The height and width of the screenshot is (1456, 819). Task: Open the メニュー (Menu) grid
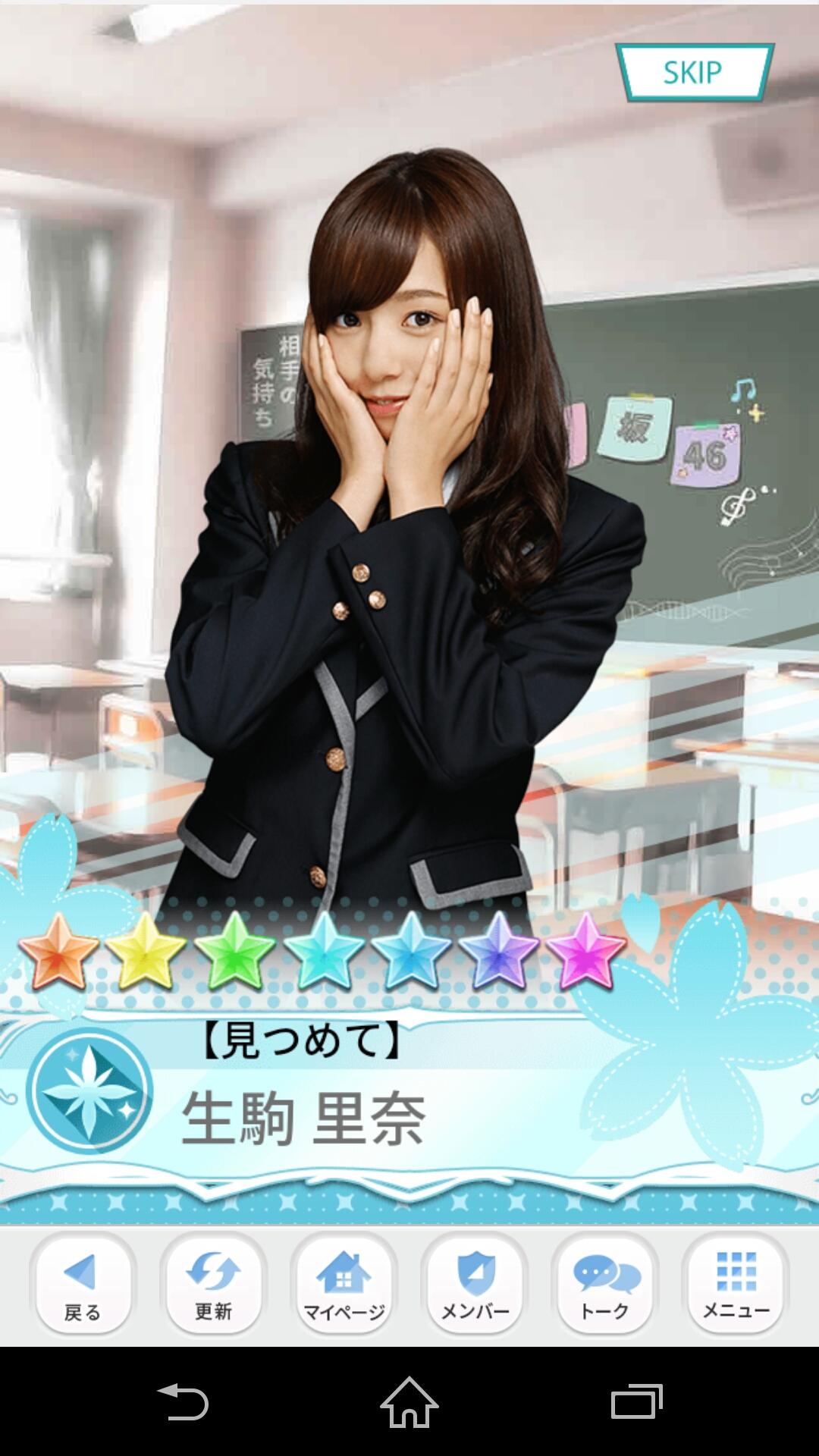point(736,1285)
